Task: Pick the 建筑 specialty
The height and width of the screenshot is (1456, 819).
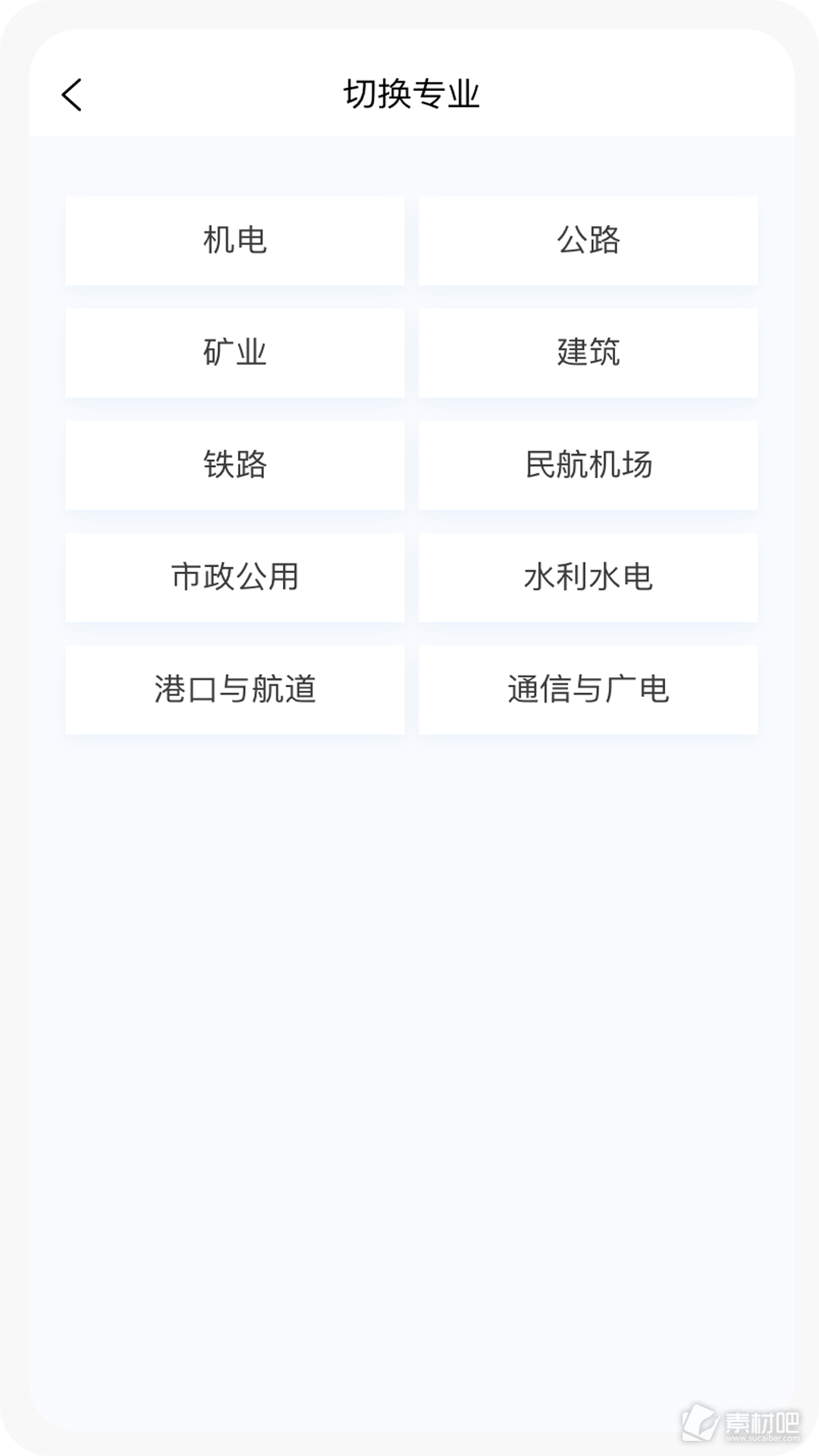Action: tap(588, 353)
